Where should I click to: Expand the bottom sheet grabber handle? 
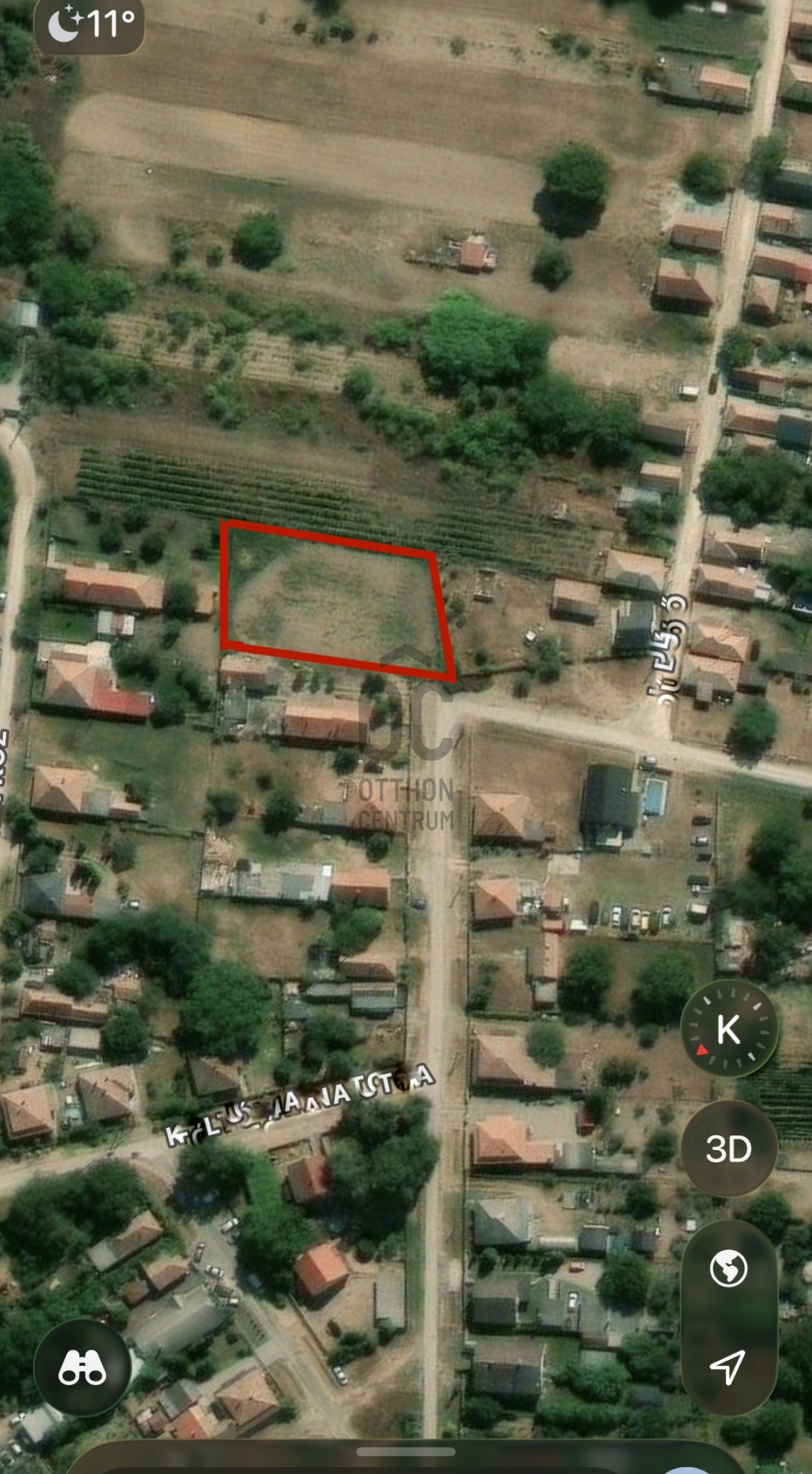coord(405,1452)
